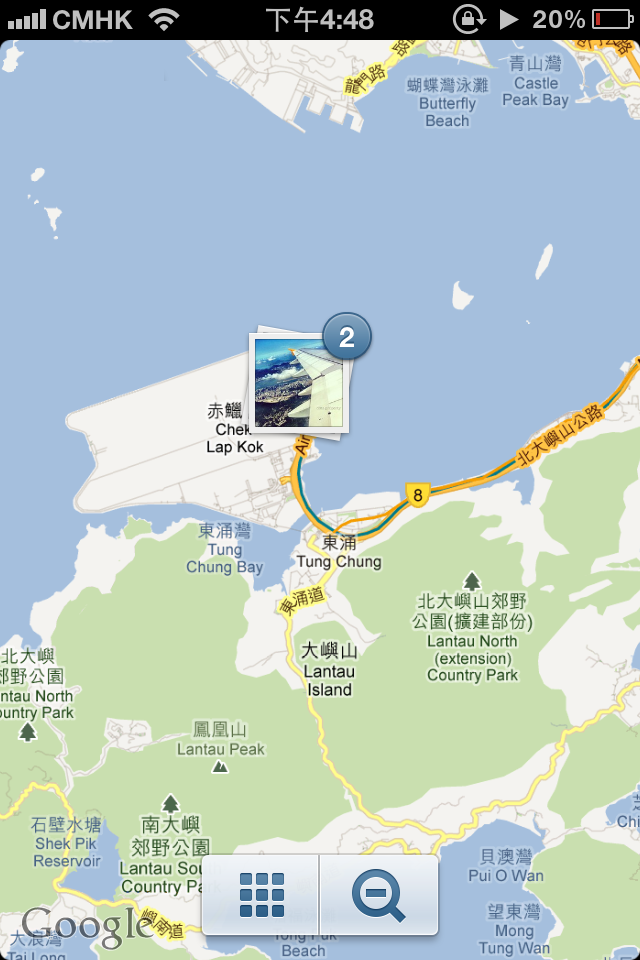This screenshot has height=960, width=640.
Task: Switch to the photo grid view
Action: pyautogui.click(x=261, y=895)
